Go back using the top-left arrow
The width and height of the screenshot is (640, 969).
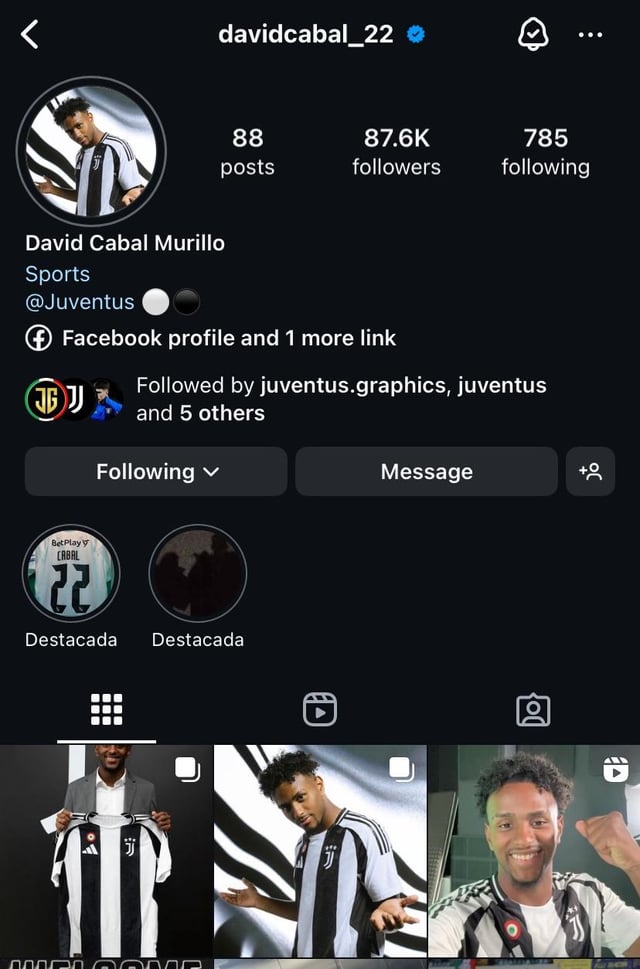[30, 35]
